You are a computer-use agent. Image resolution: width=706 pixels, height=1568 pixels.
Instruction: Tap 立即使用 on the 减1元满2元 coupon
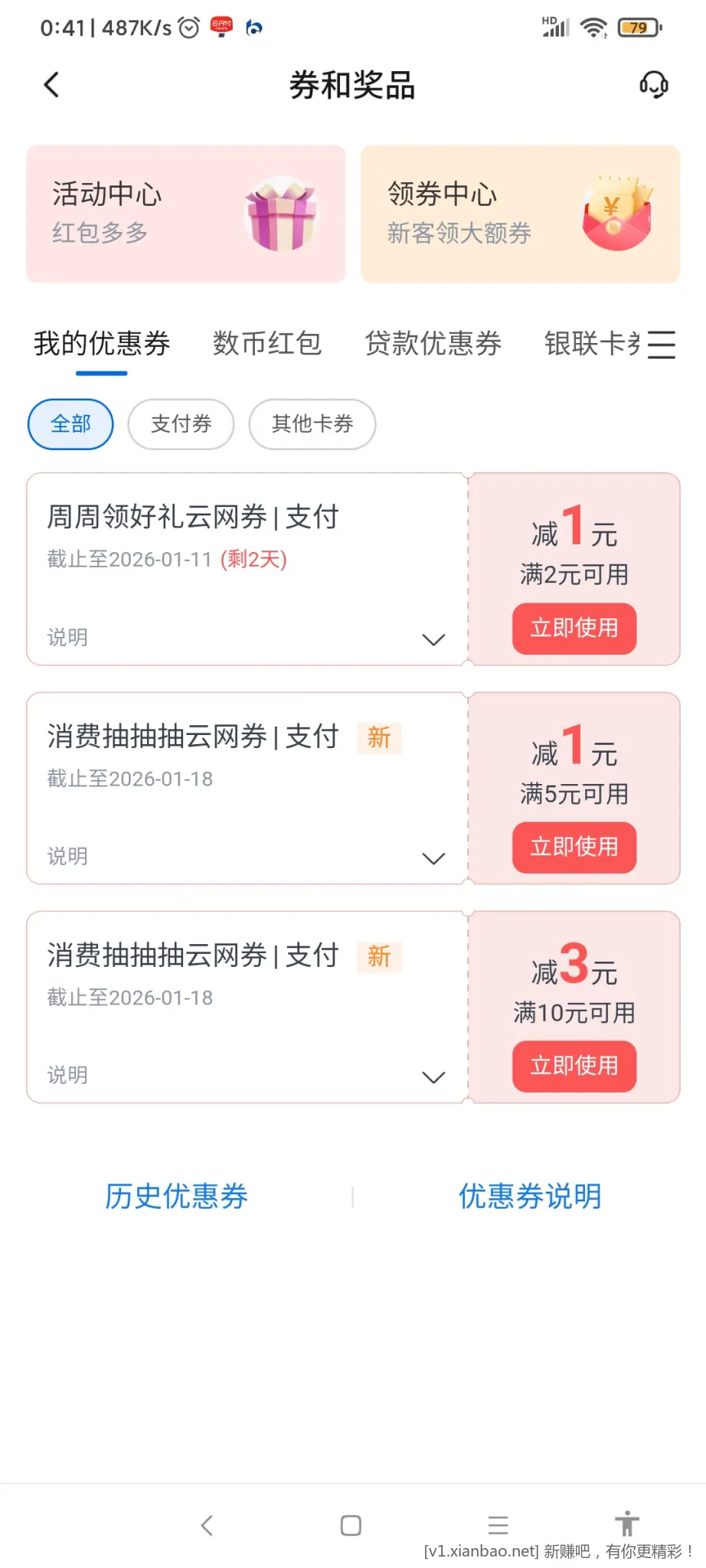pos(574,629)
